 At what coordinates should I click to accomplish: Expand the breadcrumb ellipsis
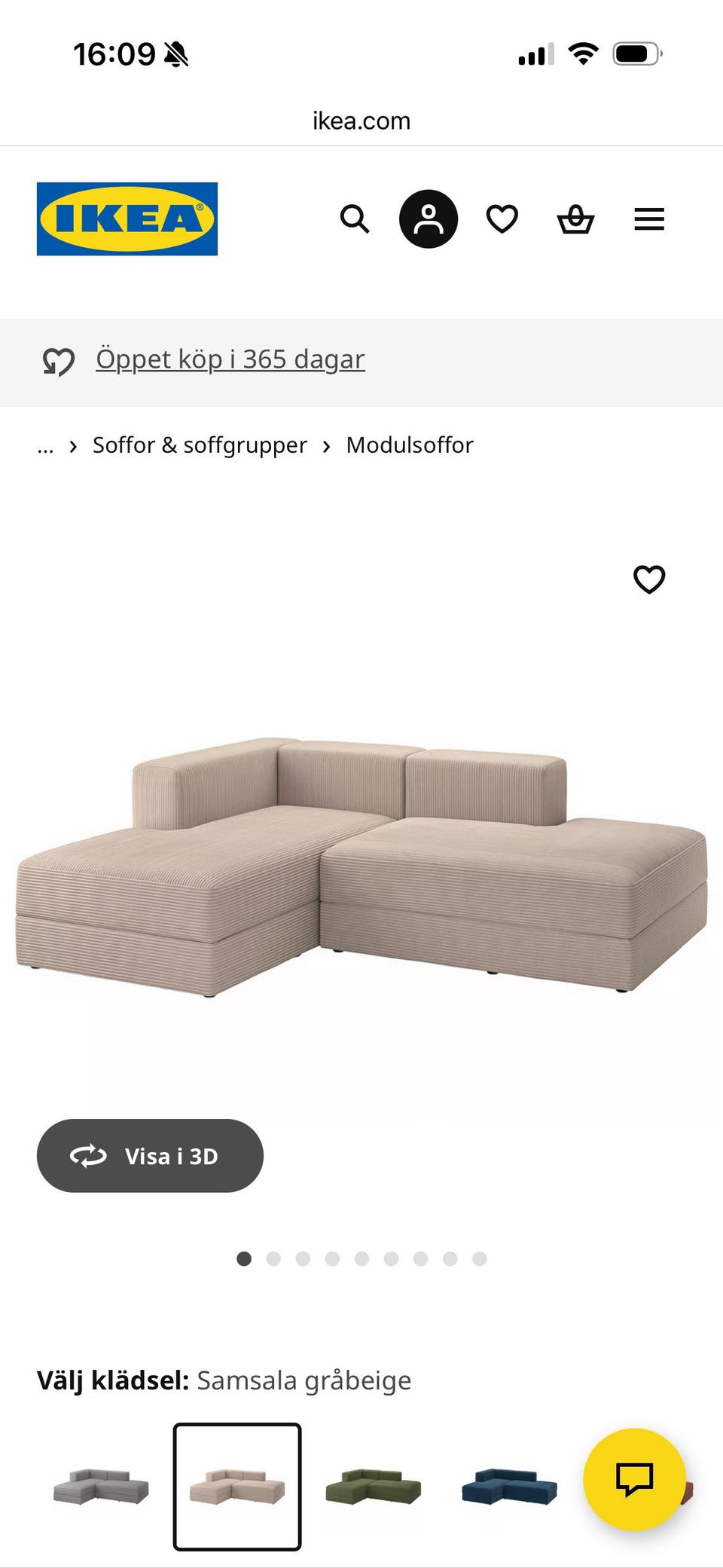pyautogui.click(x=45, y=446)
